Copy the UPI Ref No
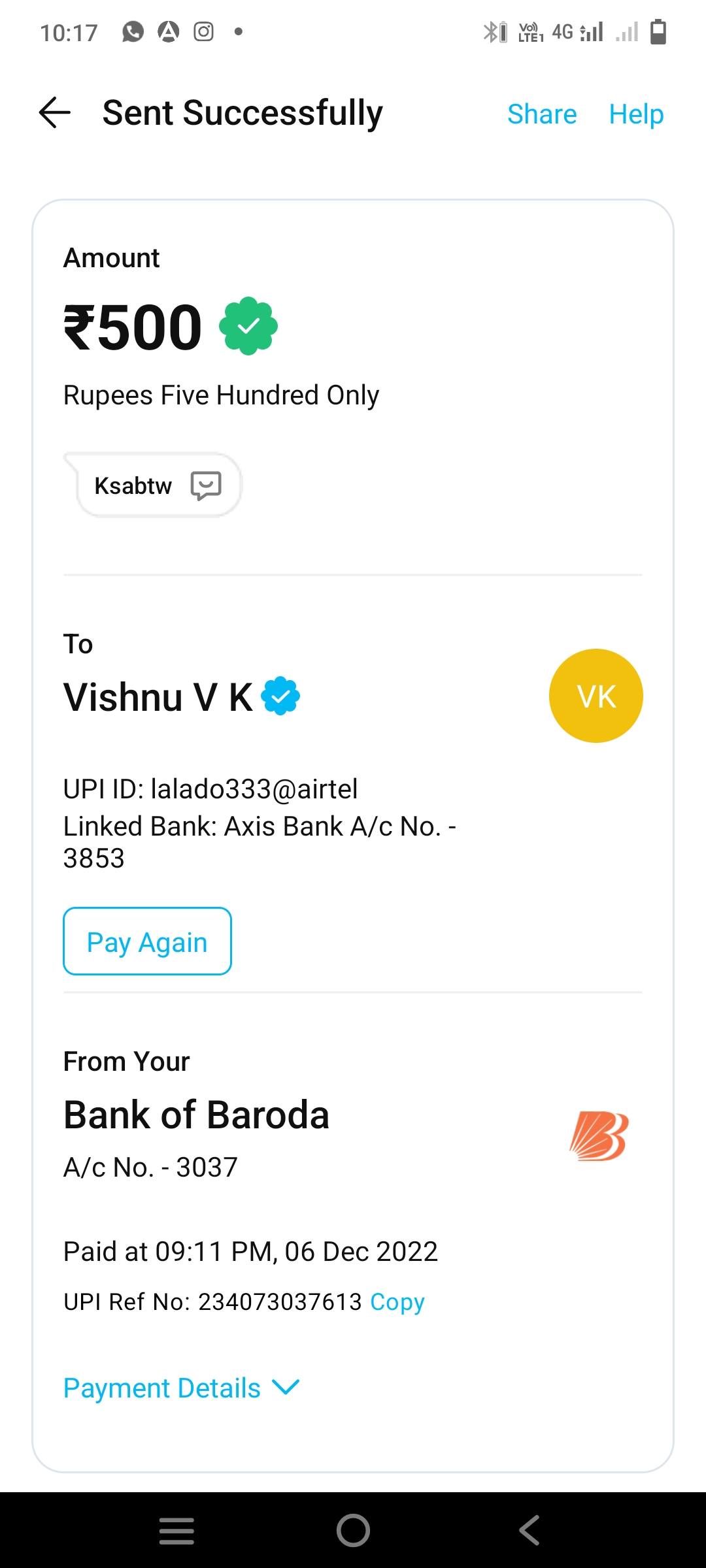706x1568 pixels. tap(397, 1301)
